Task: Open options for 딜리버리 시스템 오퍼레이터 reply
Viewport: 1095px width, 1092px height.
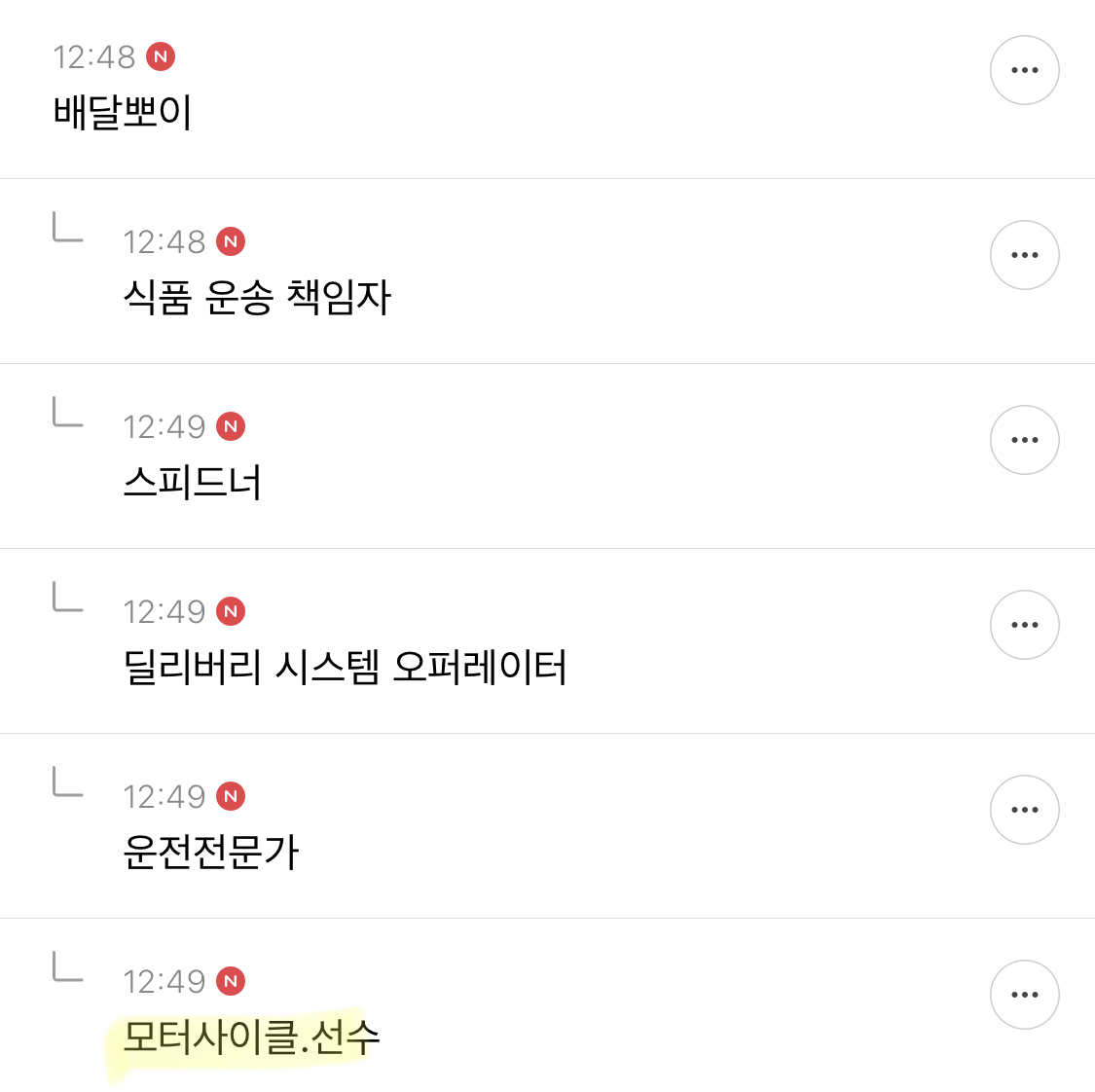Action: point(1025,625)
